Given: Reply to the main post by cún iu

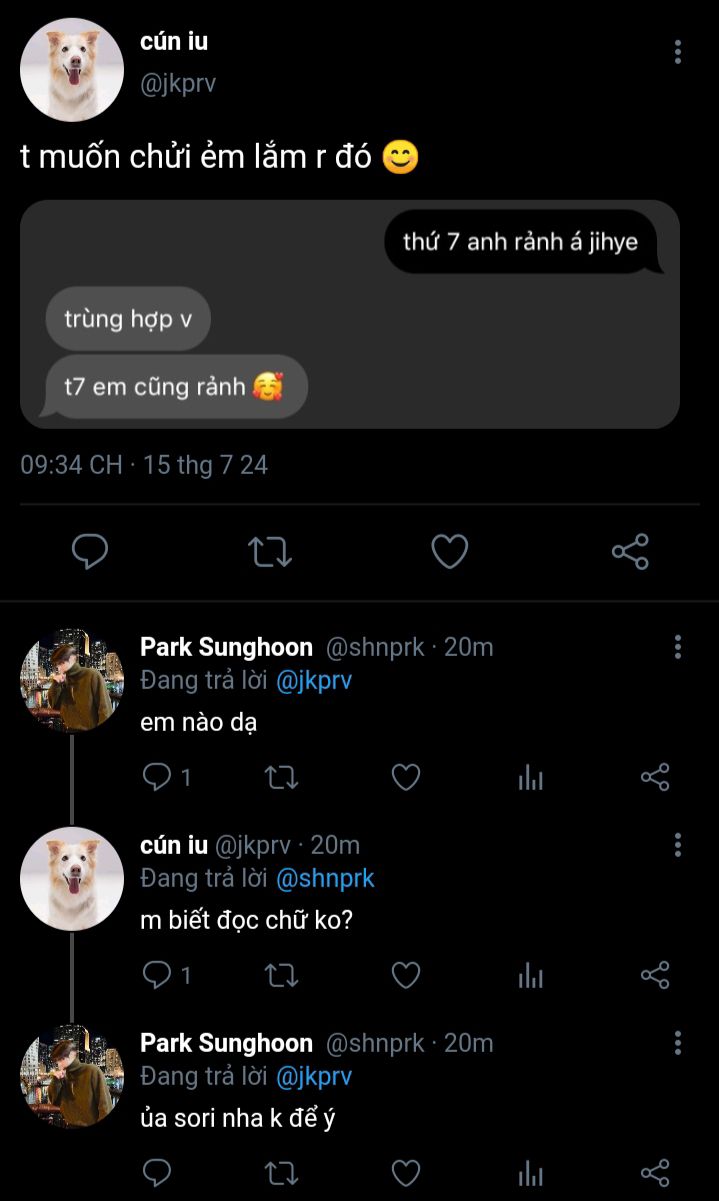Looking at the screenshot, I should pos(90,551).
